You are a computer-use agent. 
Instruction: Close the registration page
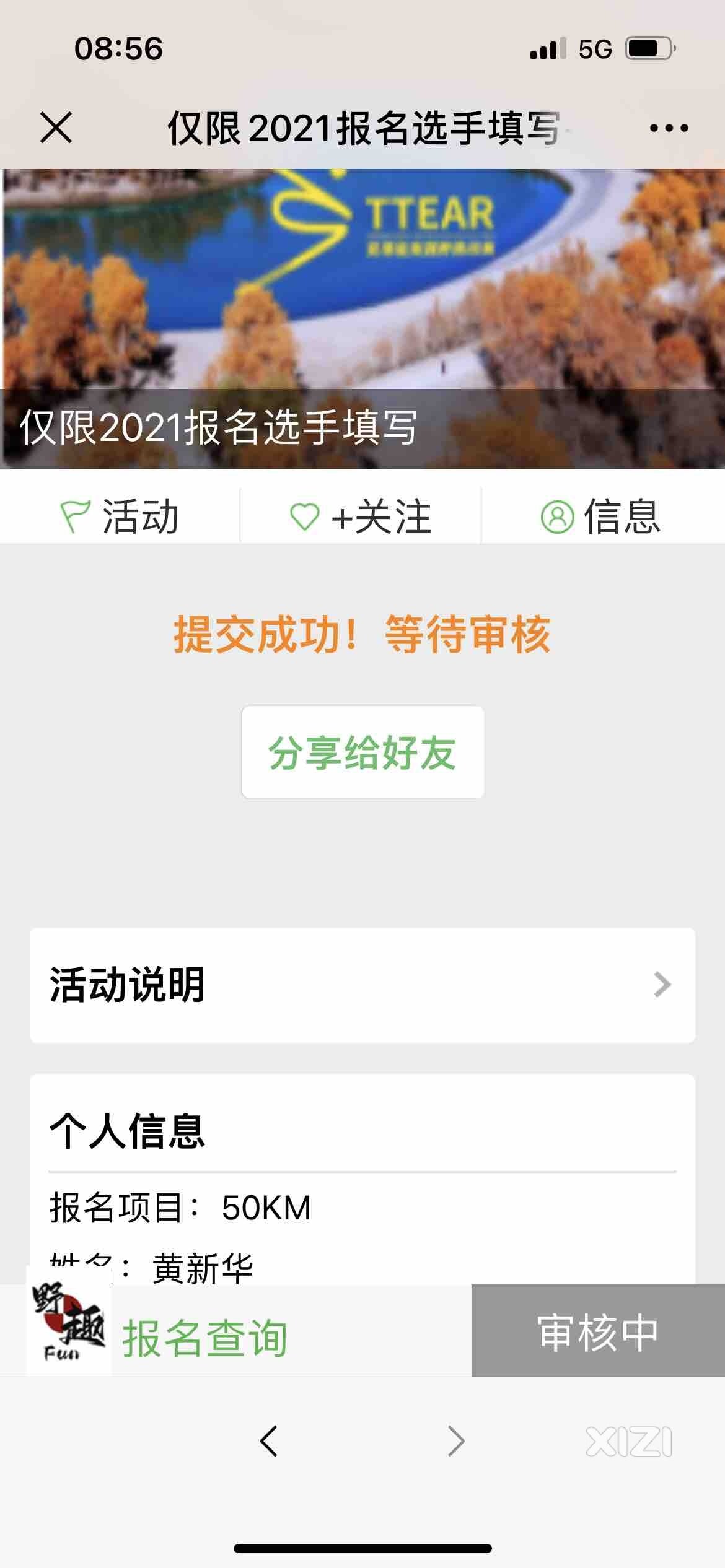[x=56, y=128]
